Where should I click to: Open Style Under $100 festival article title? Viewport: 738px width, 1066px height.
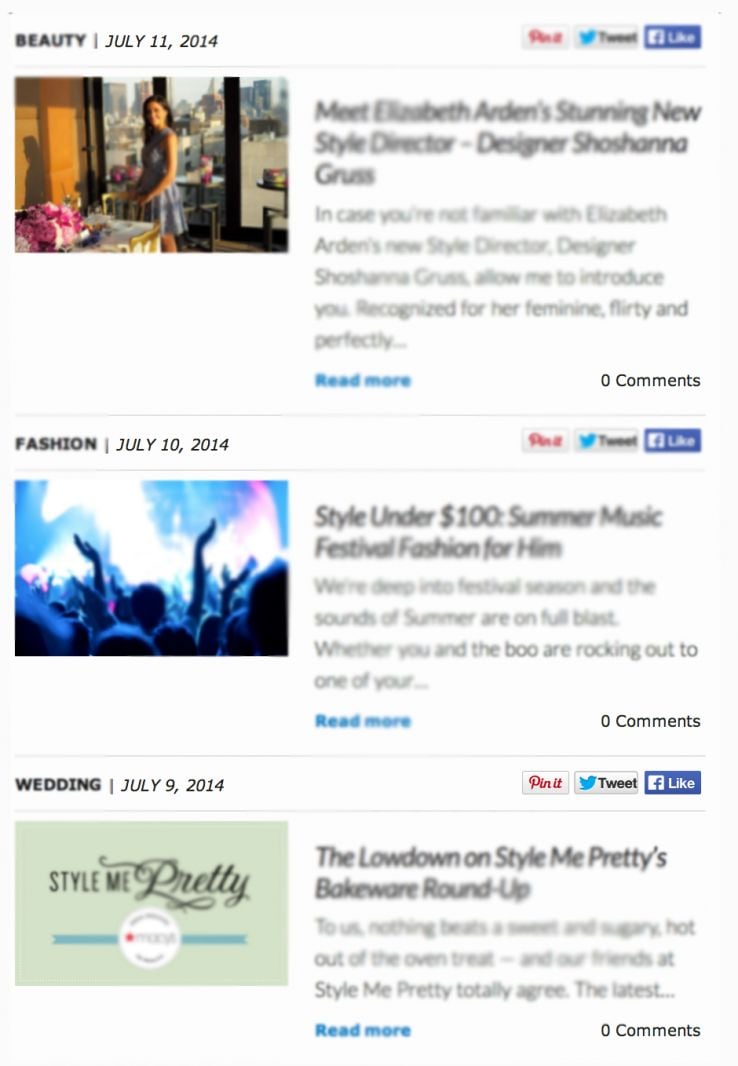click(x=487, y=532)
